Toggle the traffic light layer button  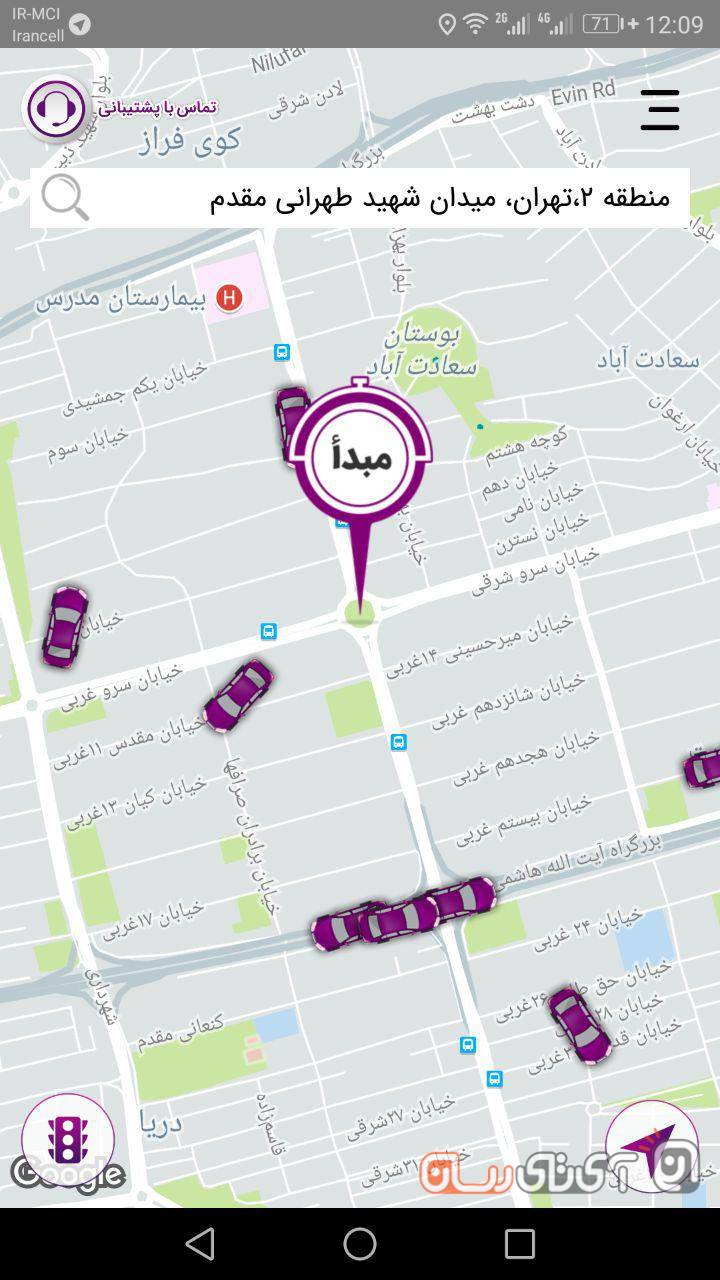tap(68, 1140)
